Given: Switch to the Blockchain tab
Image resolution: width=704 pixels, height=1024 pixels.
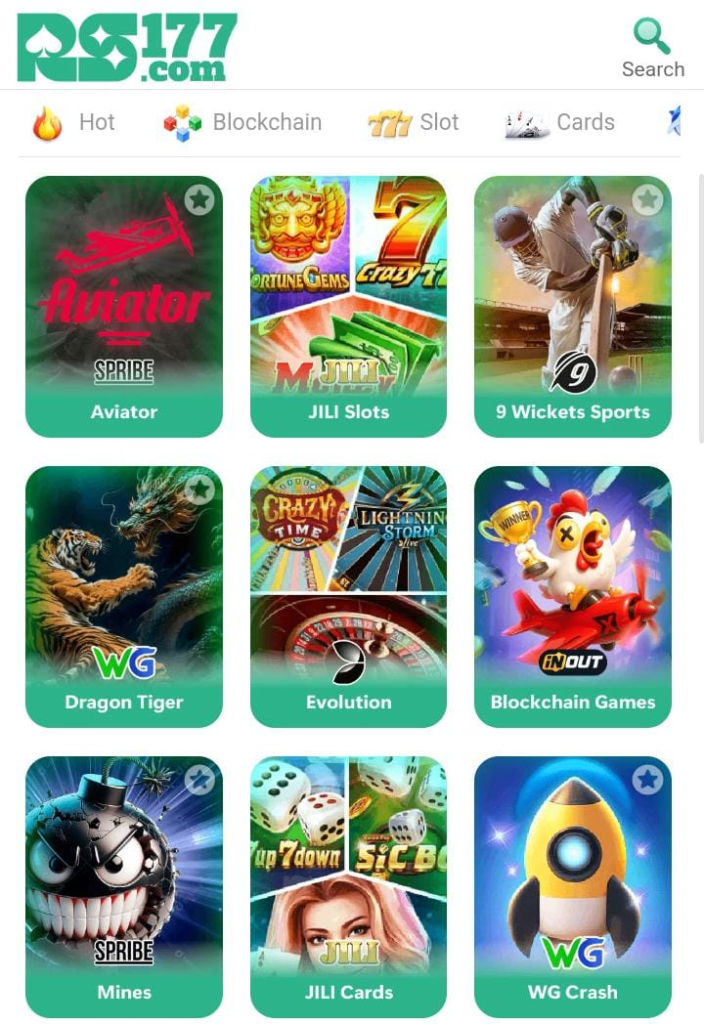Looking at the screenshot, I should click(x=243, y=123).
